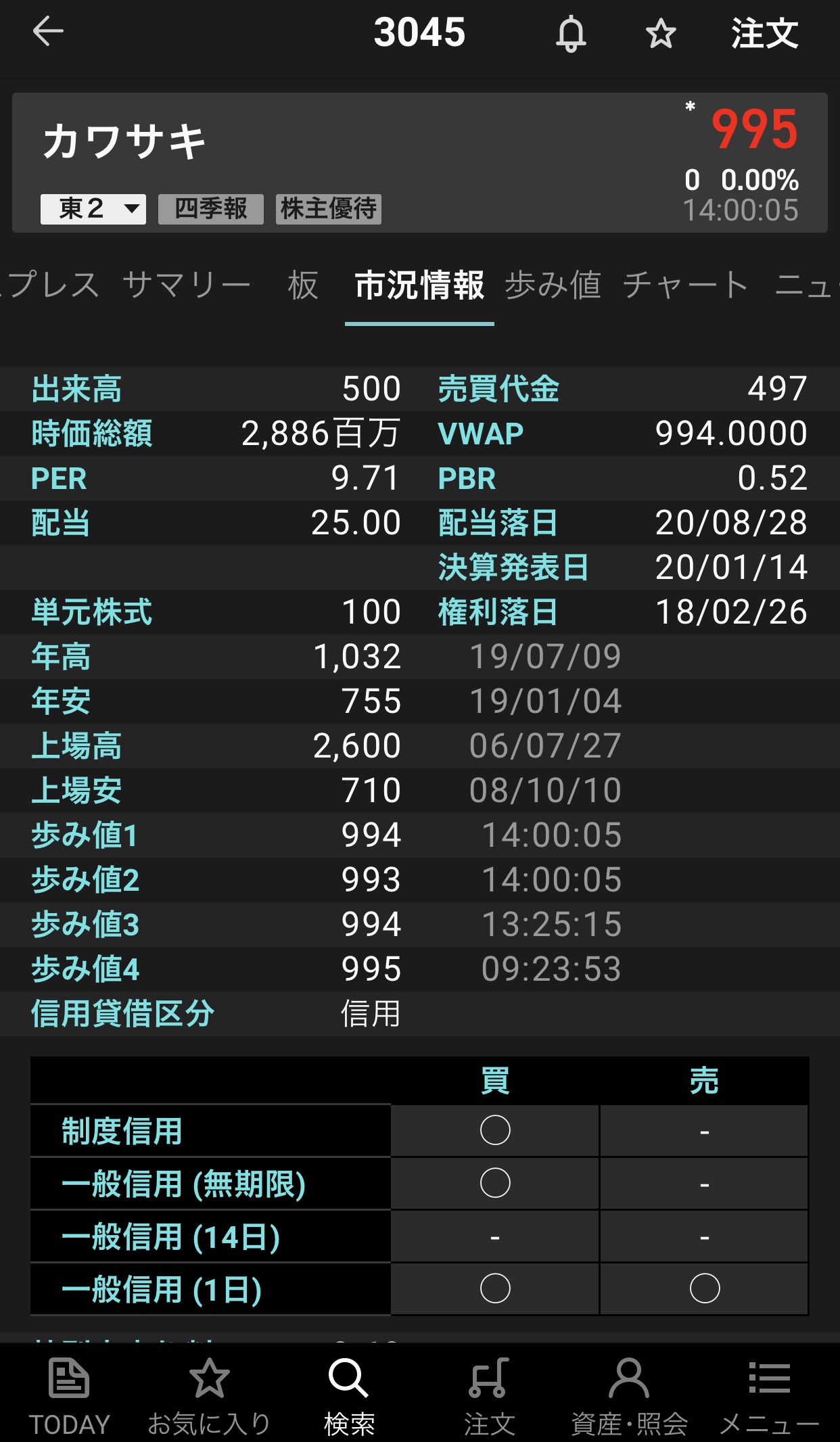The width and height of the screenshot is (840, 1442).
Task: Go back with the arrow icon
Action: click(x=48, y=32)
